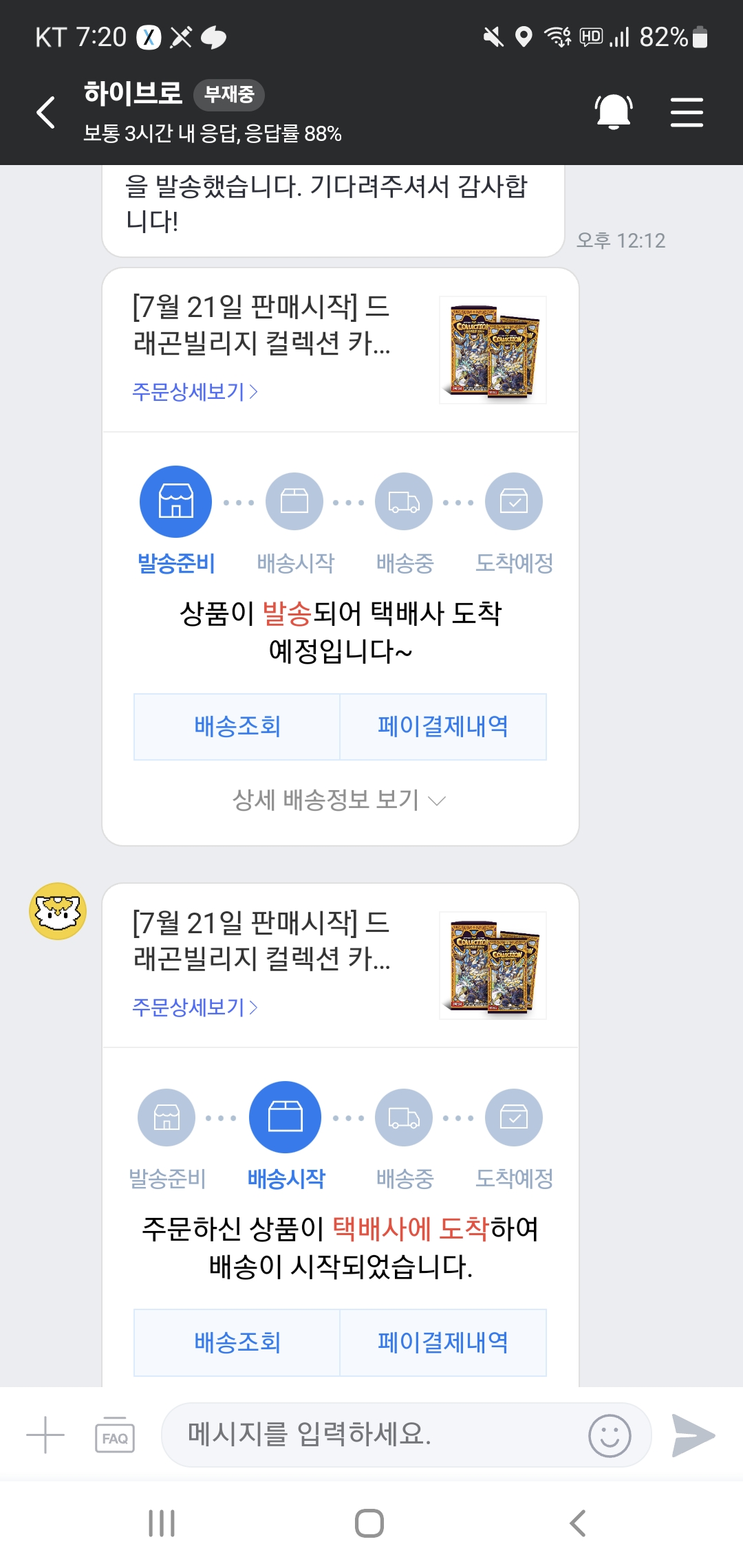743x1568 pixels.
Task: Open the FAQ shortcut
Action: point(115,1435)
